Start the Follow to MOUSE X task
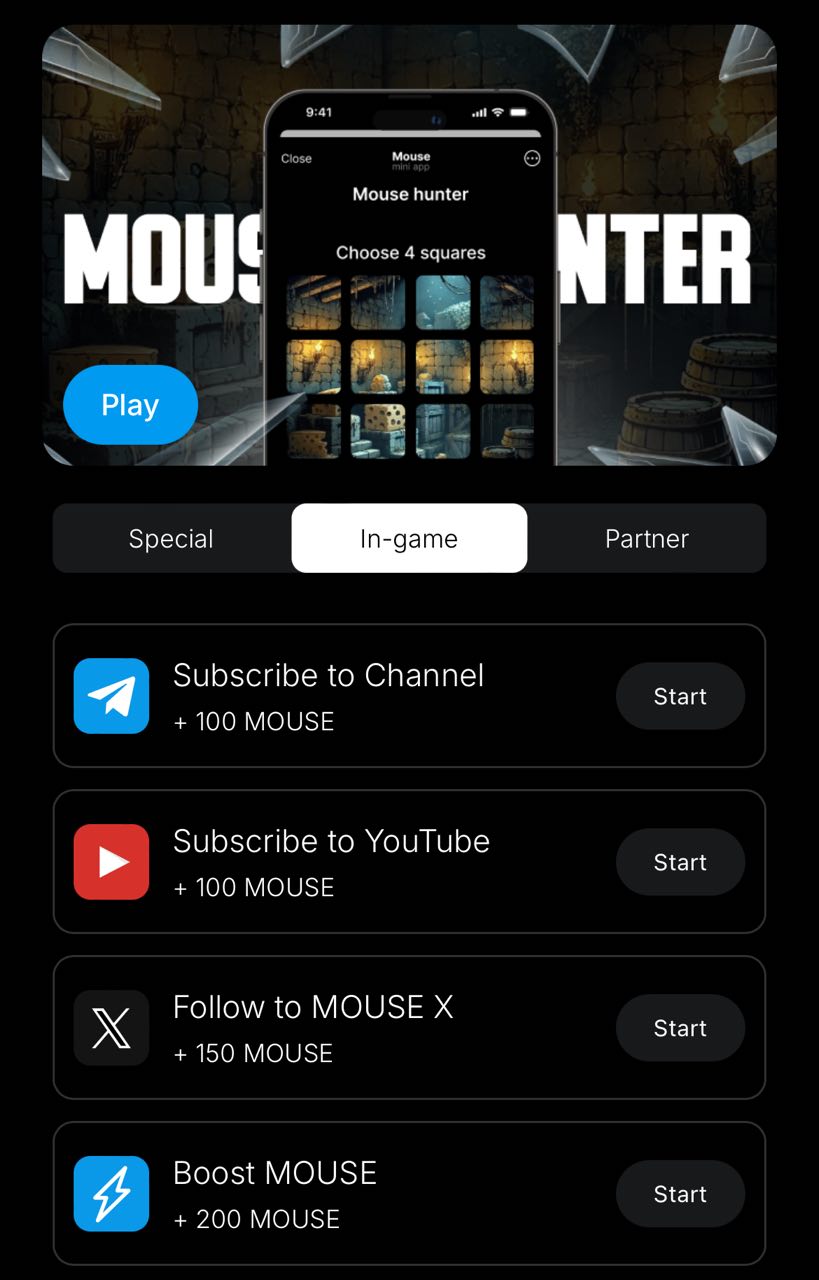 click(680, 1029)
